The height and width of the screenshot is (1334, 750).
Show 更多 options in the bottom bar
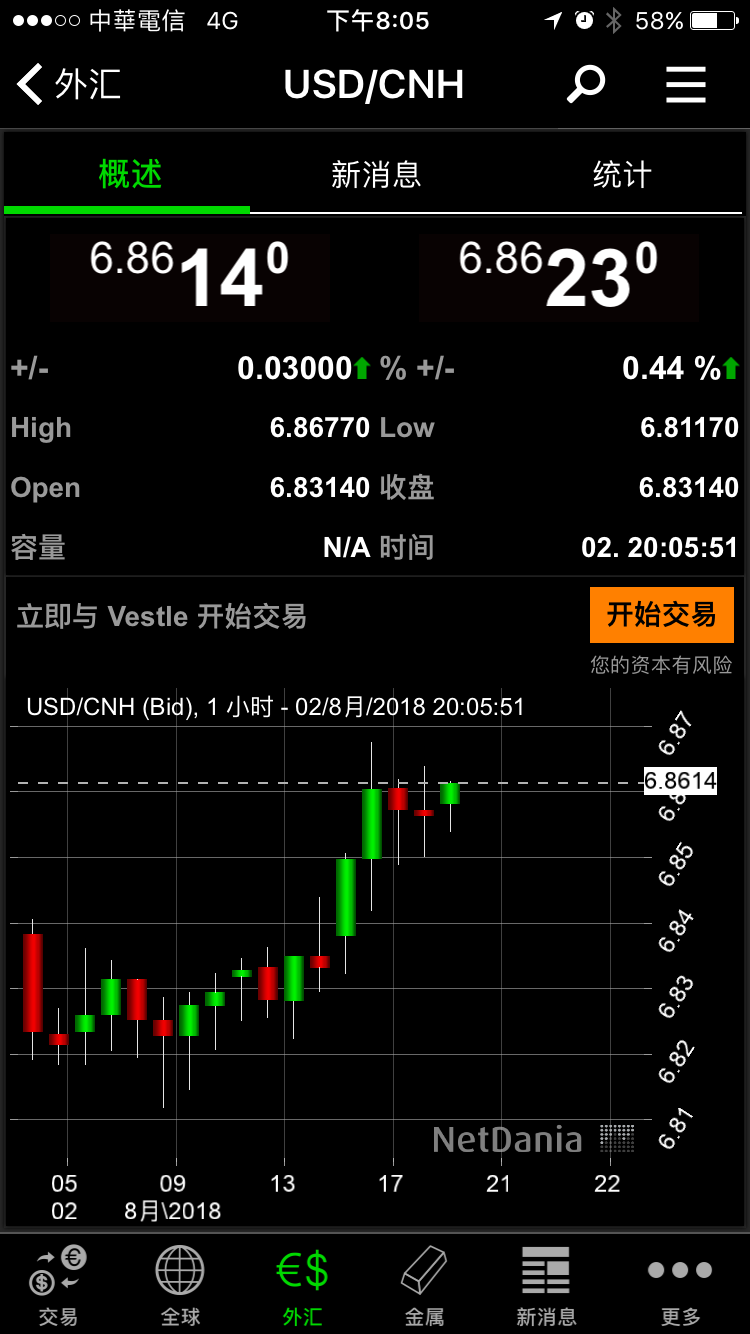pos(680,1285)
